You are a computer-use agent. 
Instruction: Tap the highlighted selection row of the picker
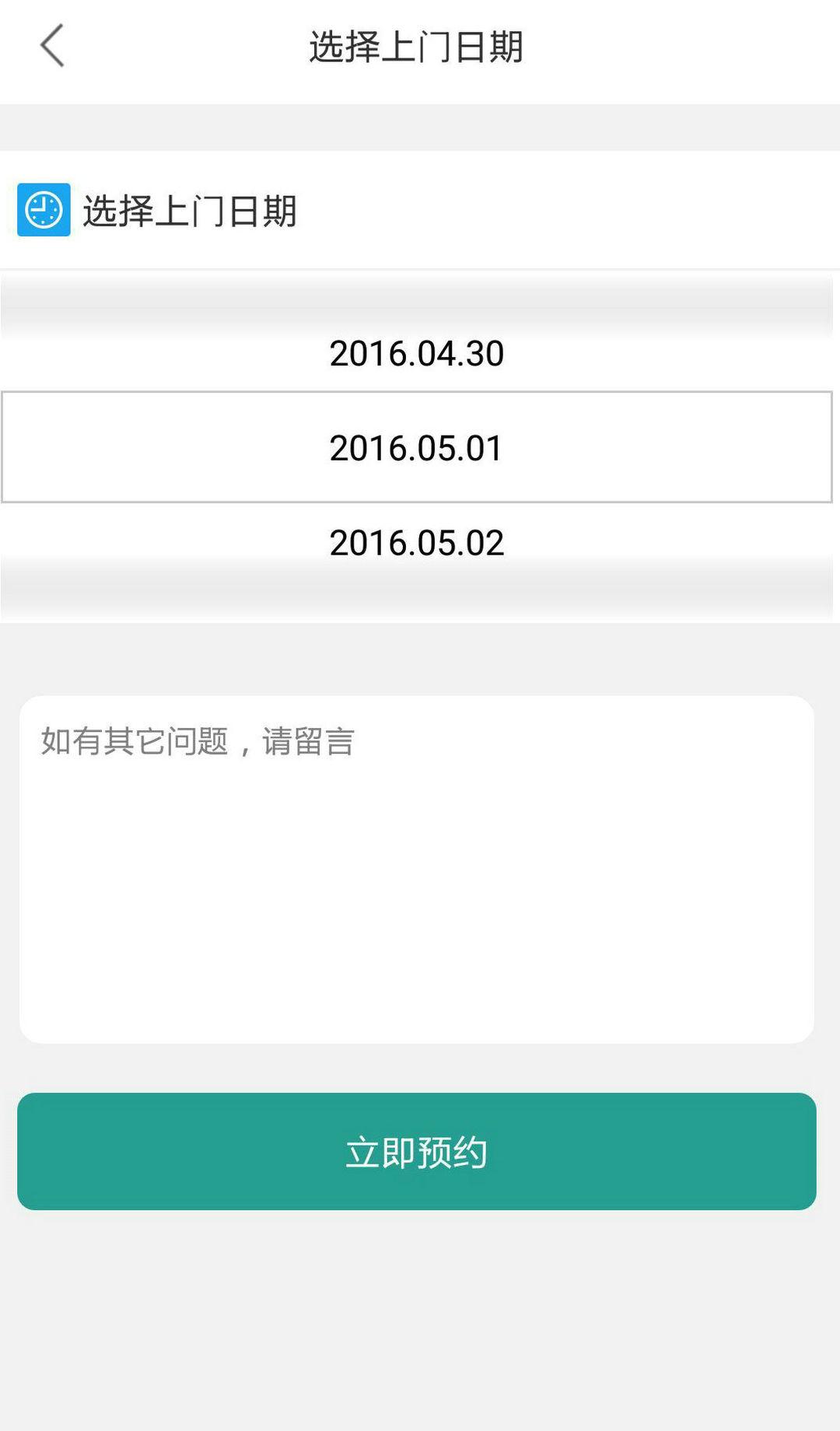[418, 447]
